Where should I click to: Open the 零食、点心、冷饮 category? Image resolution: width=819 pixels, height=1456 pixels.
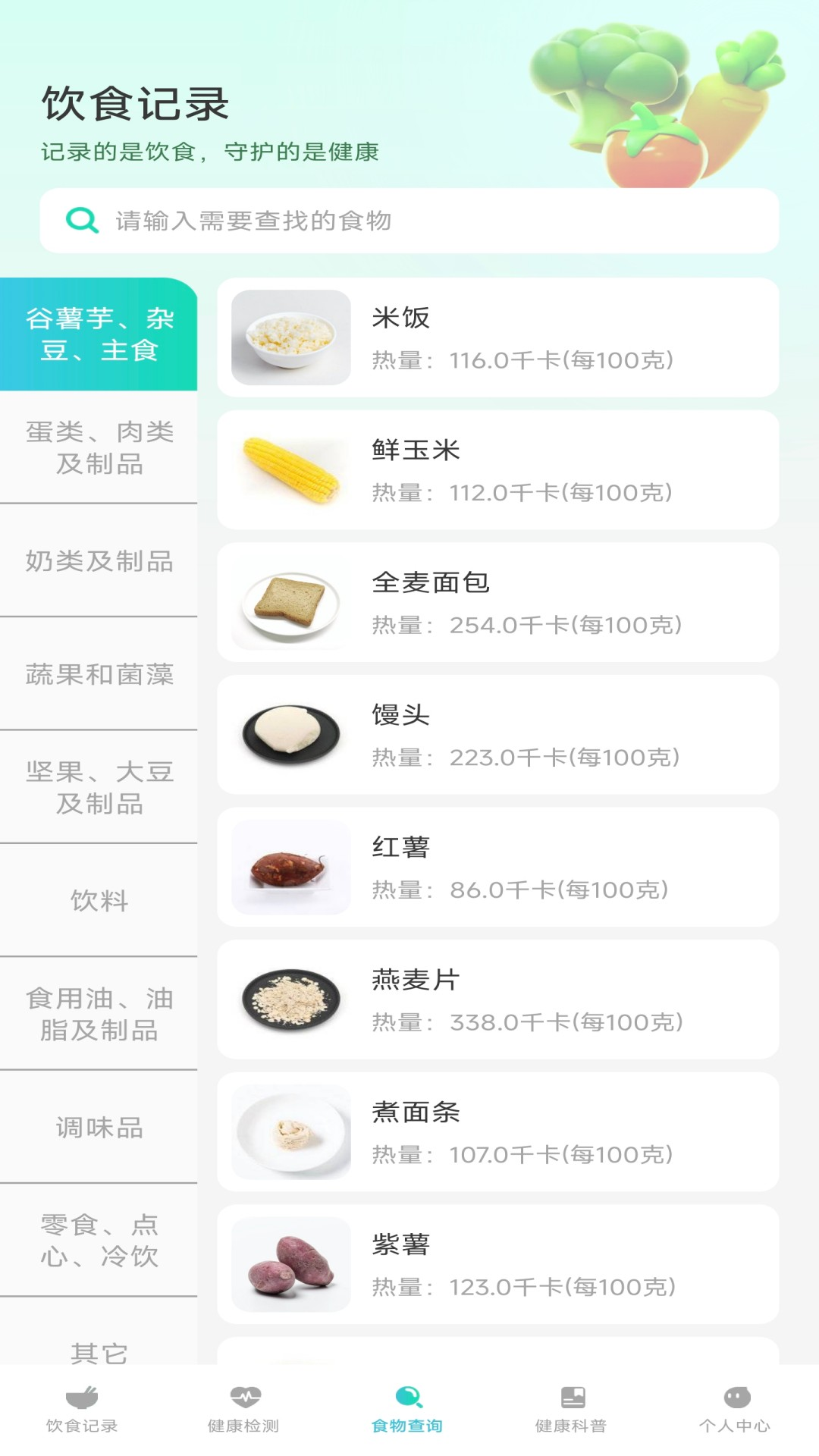point(99,1241)
